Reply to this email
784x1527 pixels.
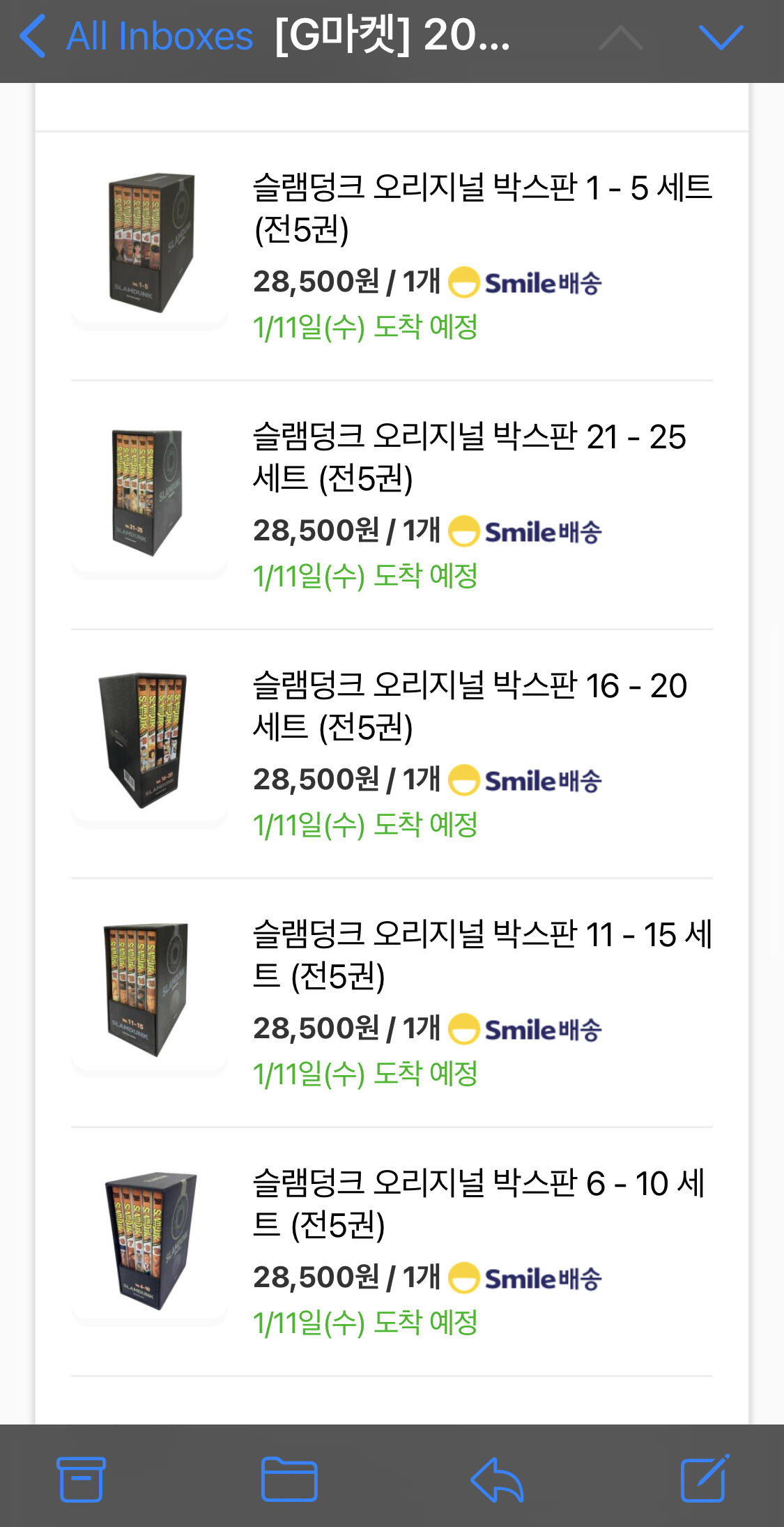click(x=497, y=1479)
